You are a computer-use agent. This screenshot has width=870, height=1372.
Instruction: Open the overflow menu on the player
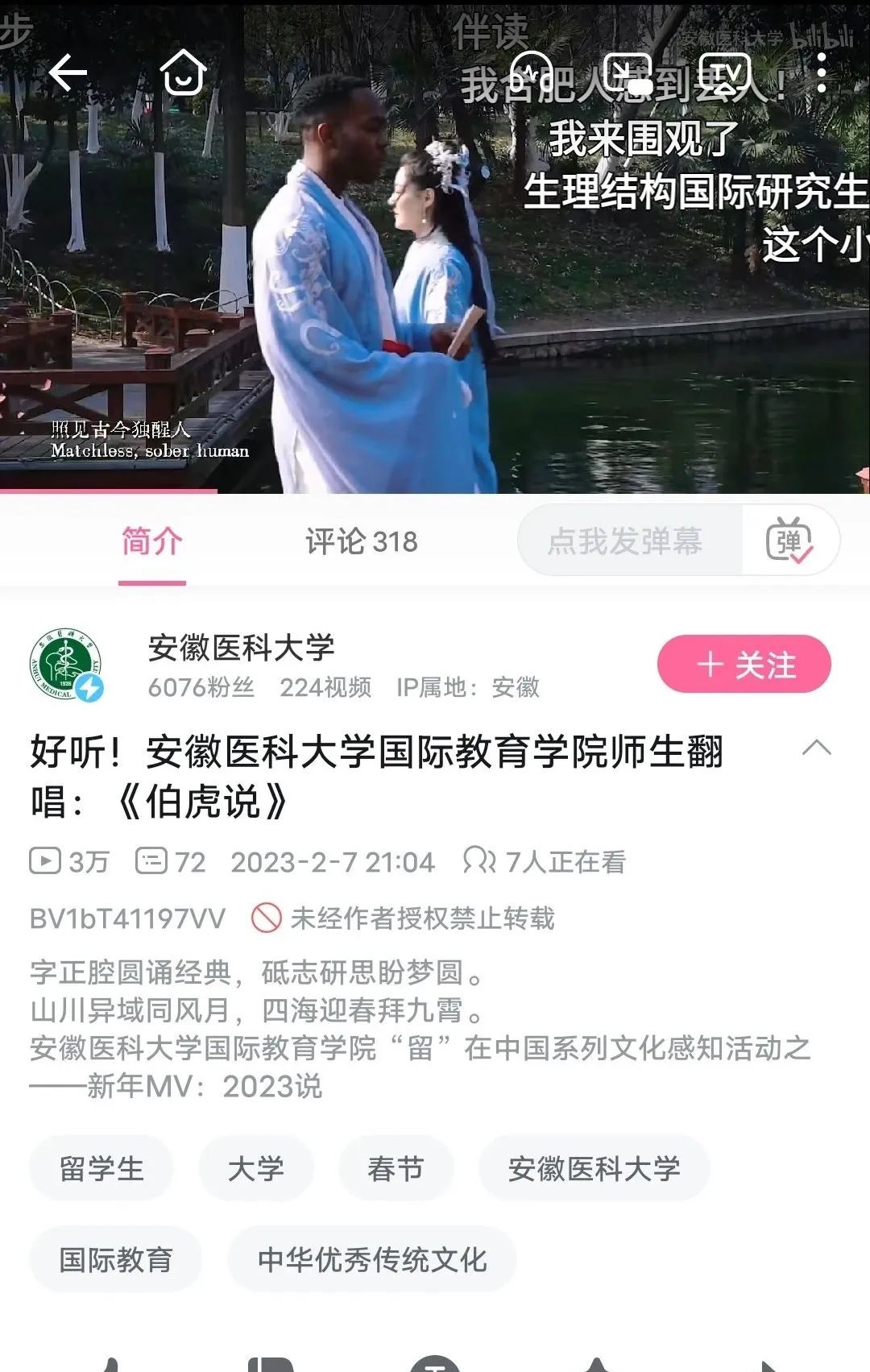click(x=821, y=73)
